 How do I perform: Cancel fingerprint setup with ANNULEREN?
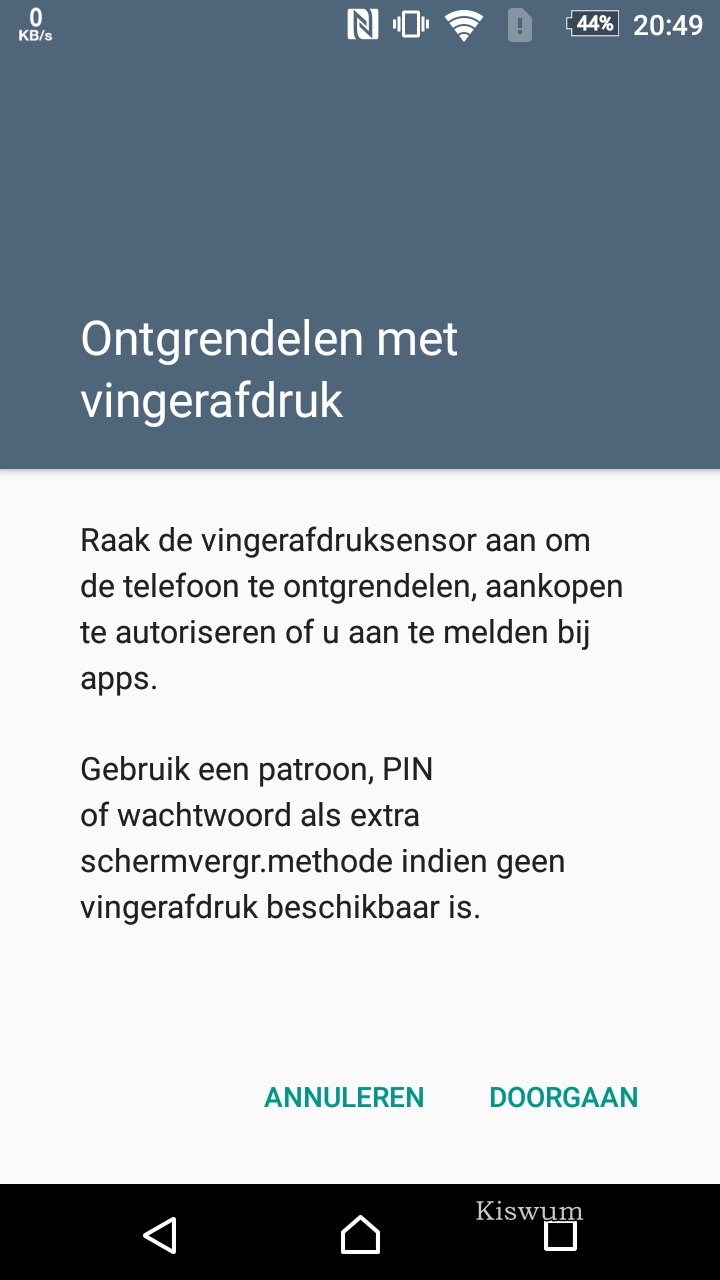(x=344, y=1097)
